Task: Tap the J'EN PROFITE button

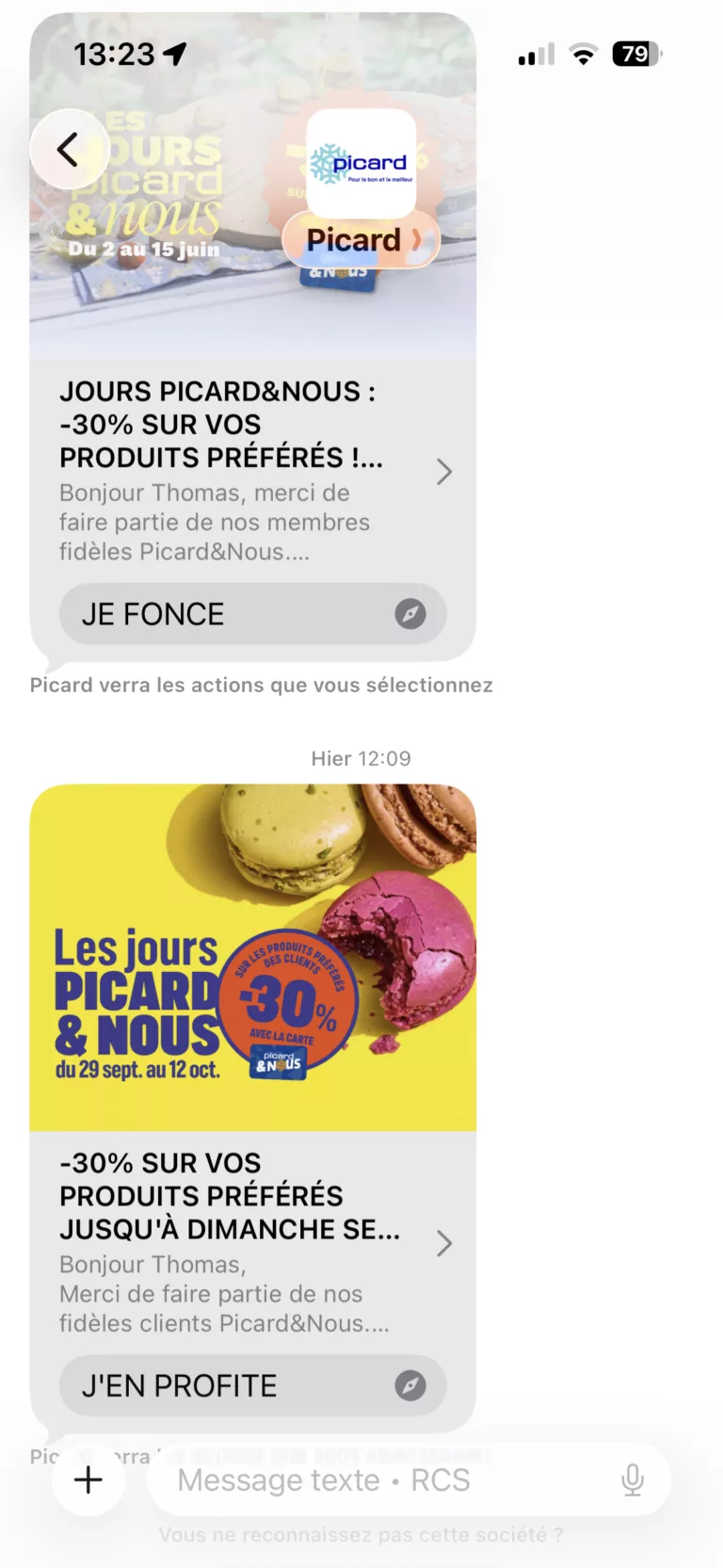Action: (x=252, y=1385)
